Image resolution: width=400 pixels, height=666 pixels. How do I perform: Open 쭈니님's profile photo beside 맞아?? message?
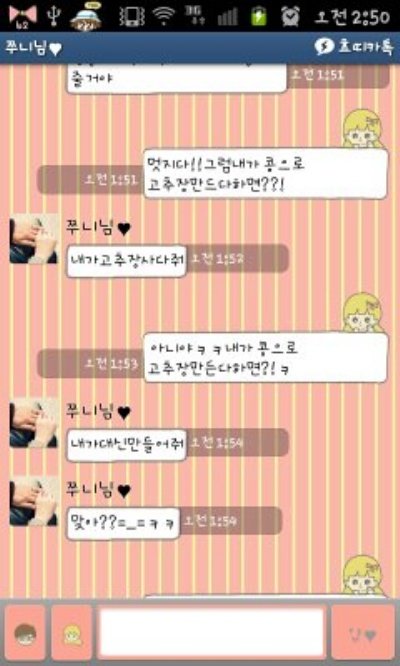pyautogui.click(x=34, y=501)
